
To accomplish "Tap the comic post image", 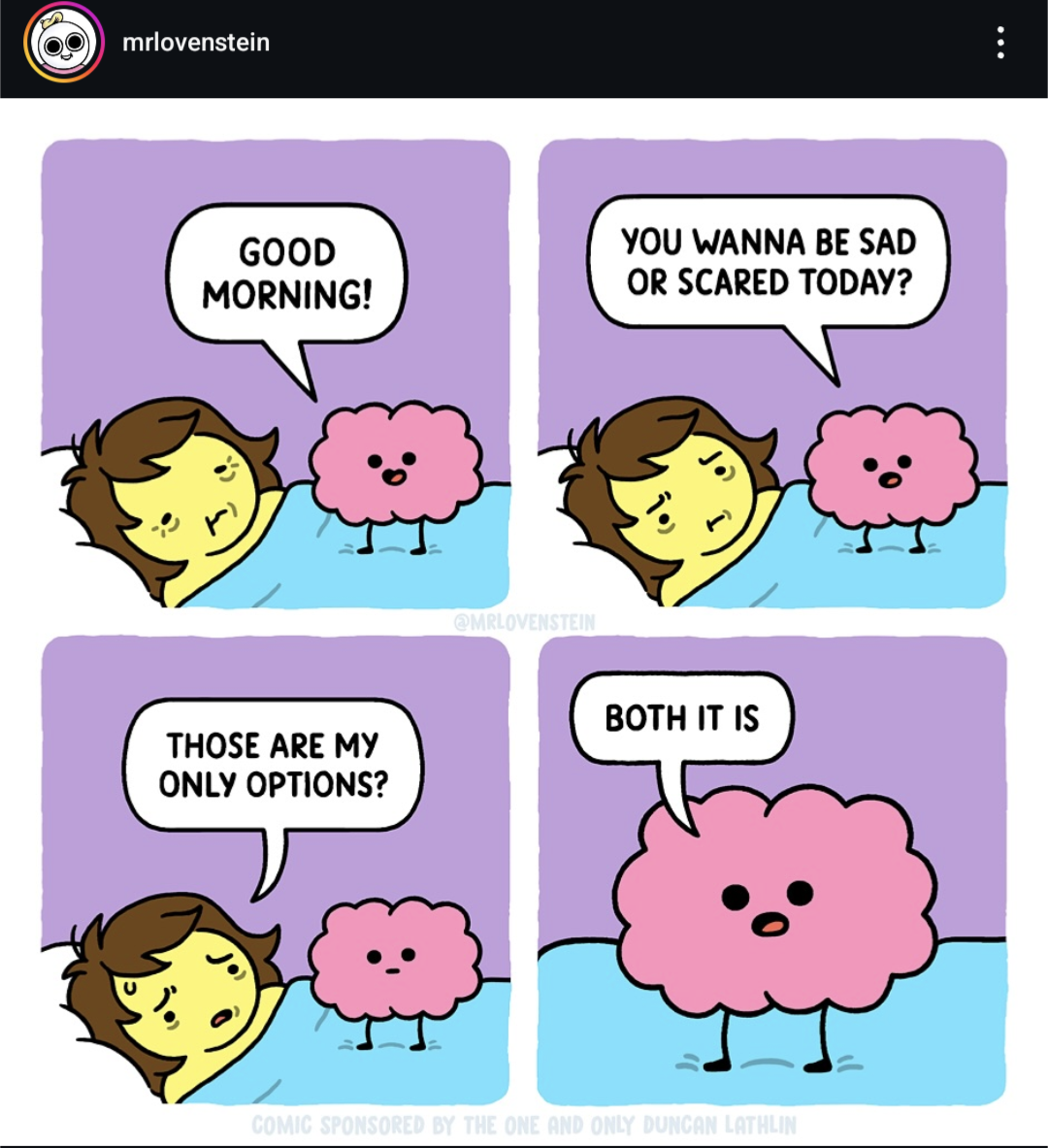I will pyautogui.click(x=524, y=621).
